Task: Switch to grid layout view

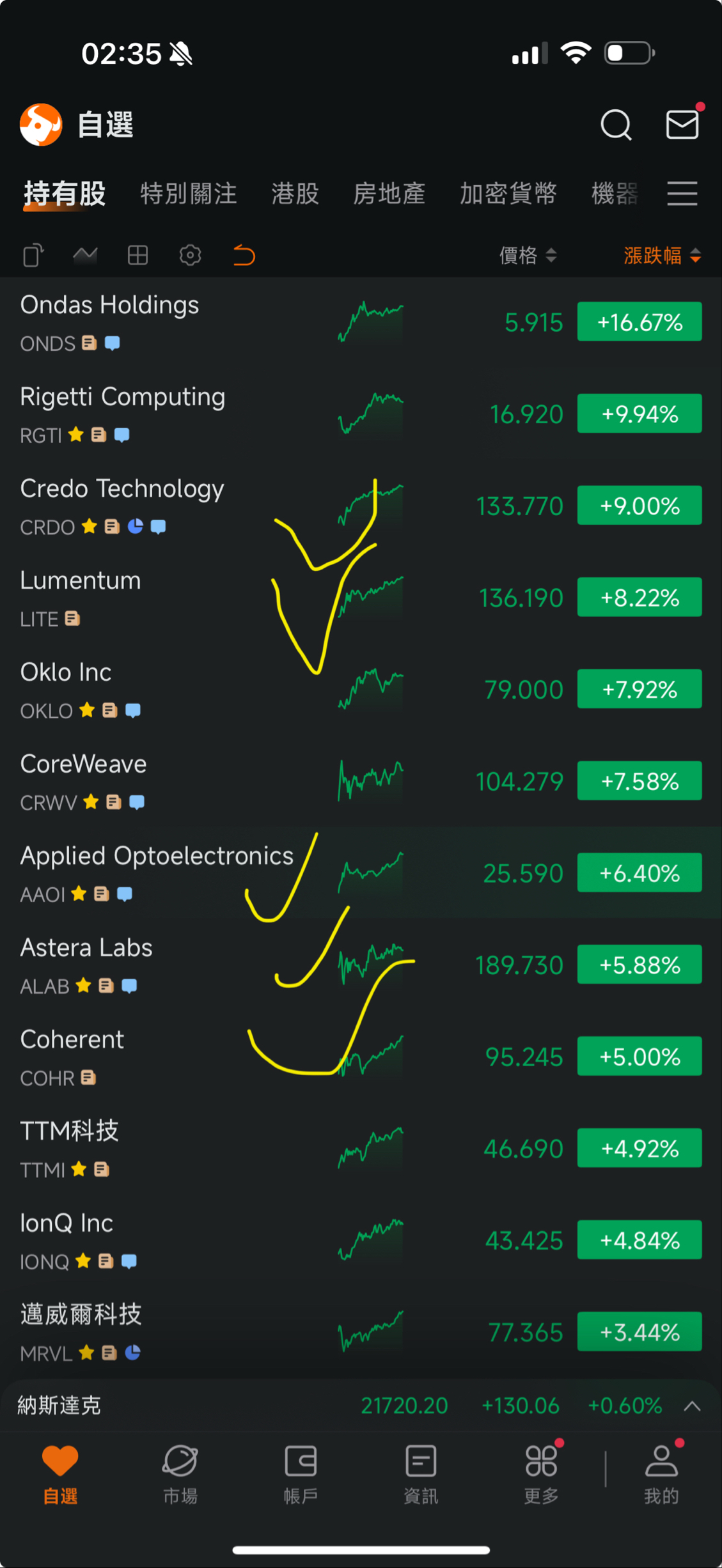Action: tap(137, 256)
